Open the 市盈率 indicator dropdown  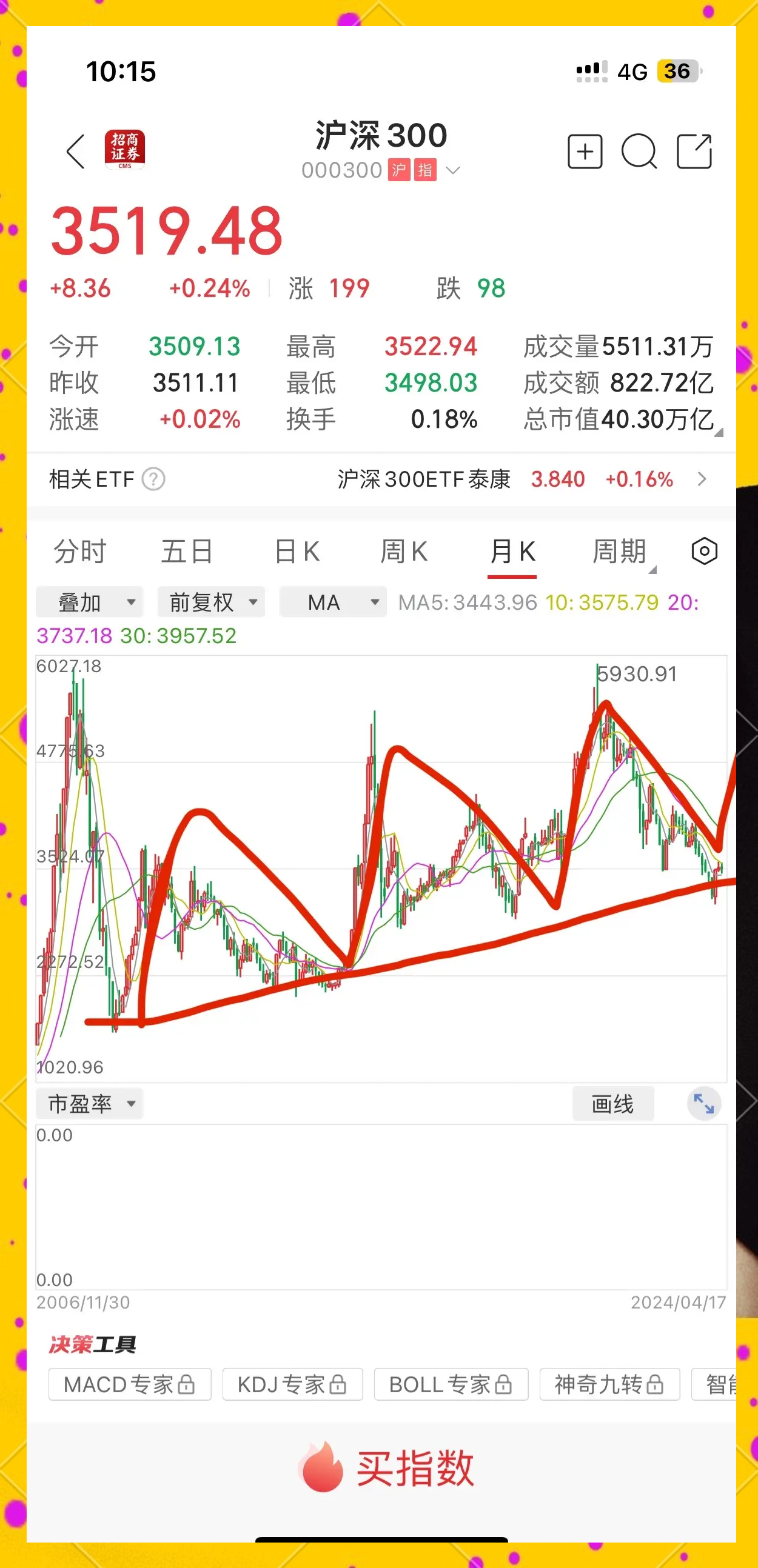[x=89, y=1104]
